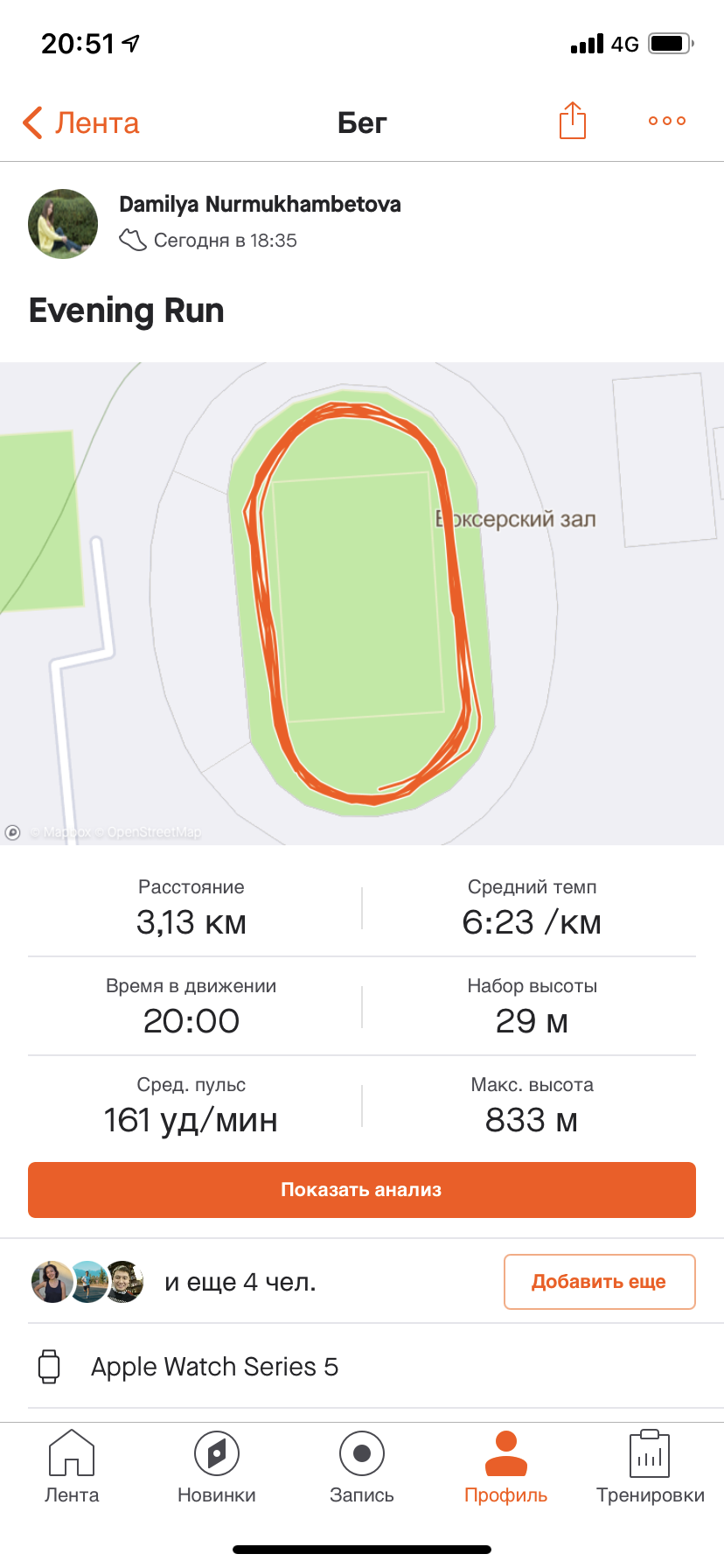Open the three-dot overflow menu
Screen dimensions: 724x1568
tap(666, 121)
